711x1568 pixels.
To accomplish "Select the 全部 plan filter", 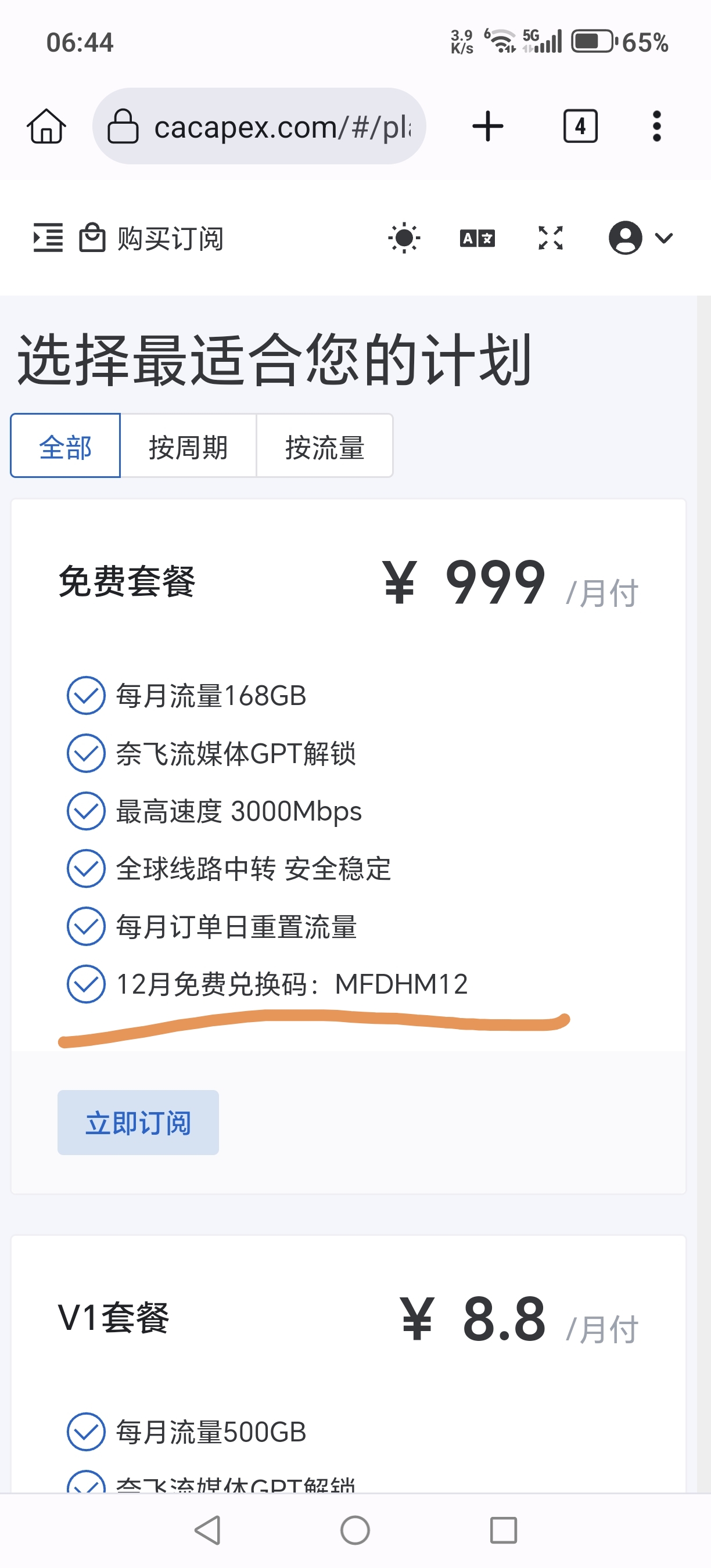I will [65, 445].
